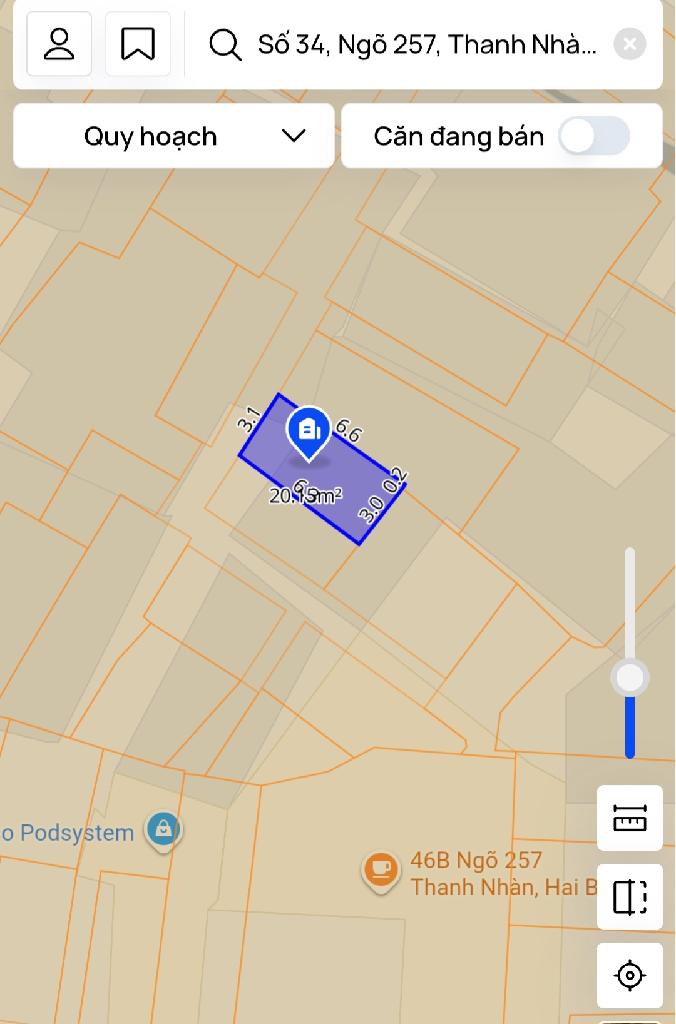Viewport: 676px width, 1024px height.
Task: Clear the search address text
Action: point(629,44)
